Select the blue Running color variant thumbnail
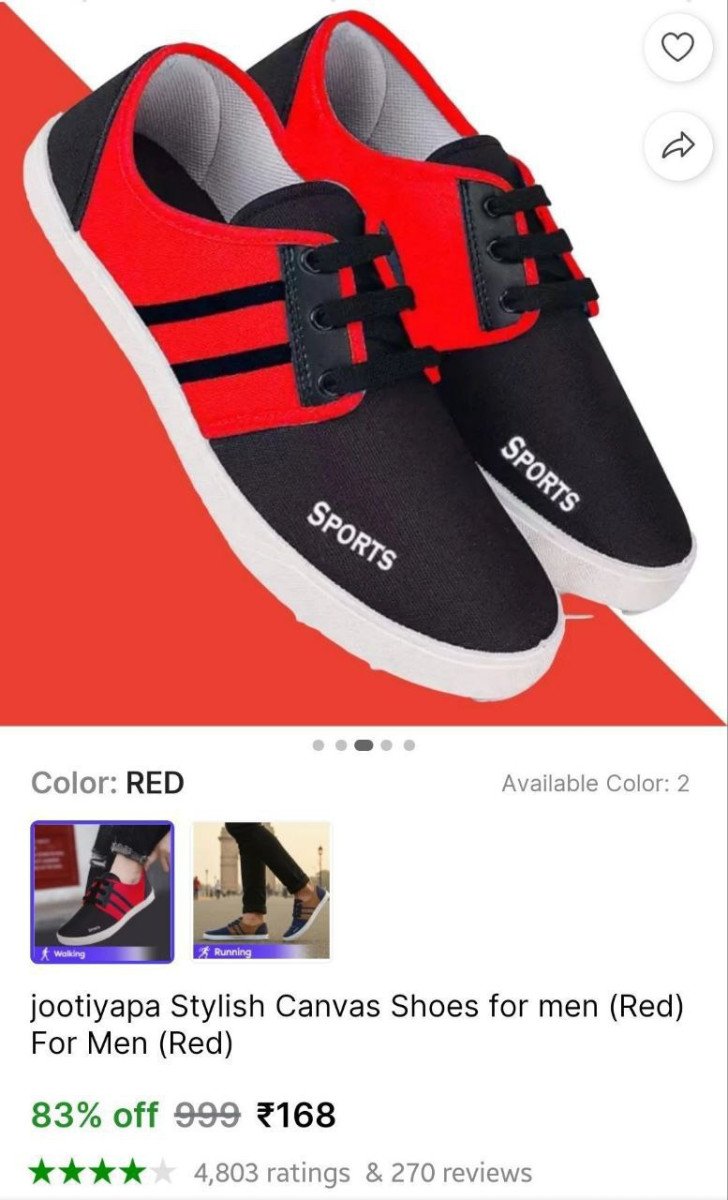Image resolution: width=728 pixels, height=1200 pixels. coord(260,892)
